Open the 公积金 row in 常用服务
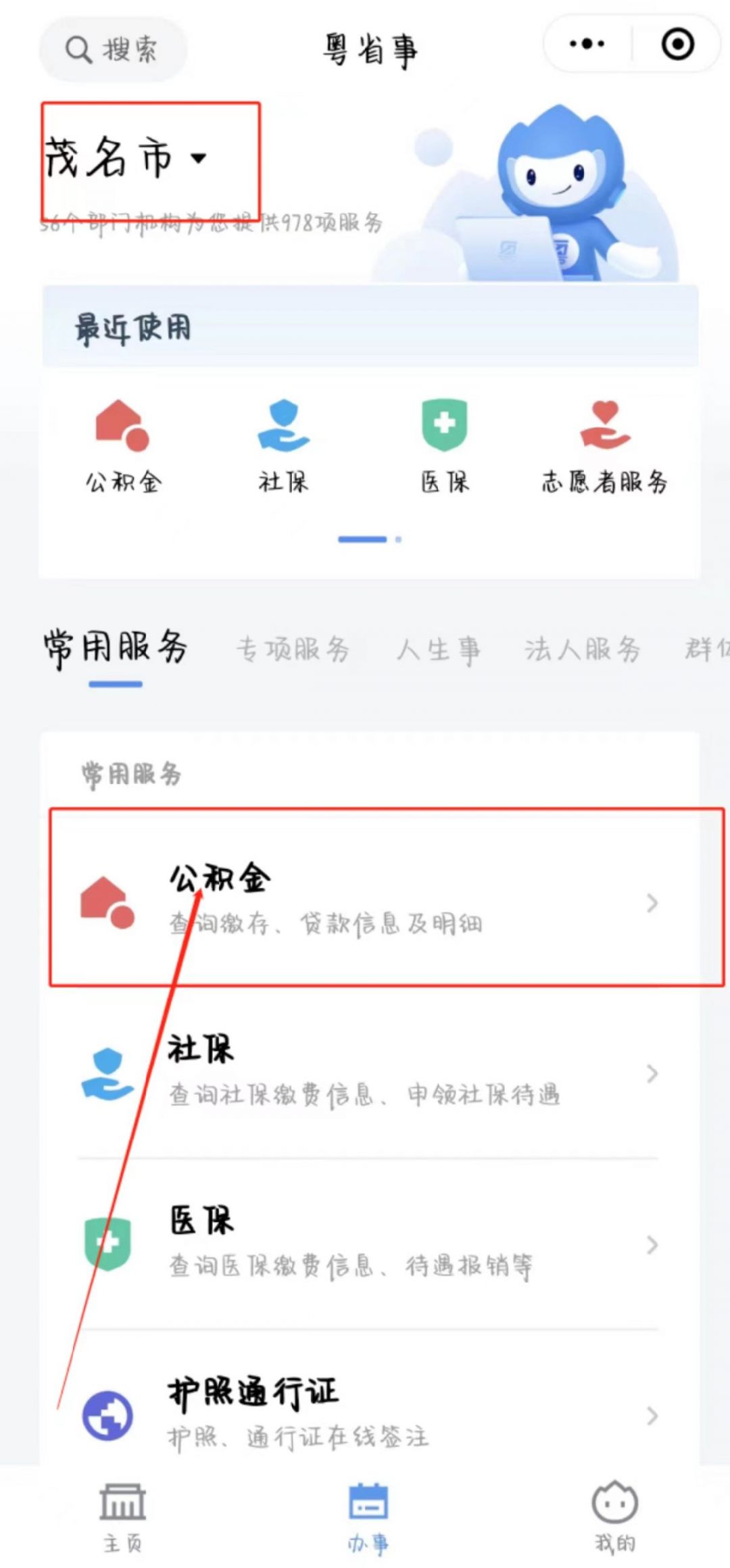The height and width of the screenshot is (1568, 730). click(x=368, y=901)
